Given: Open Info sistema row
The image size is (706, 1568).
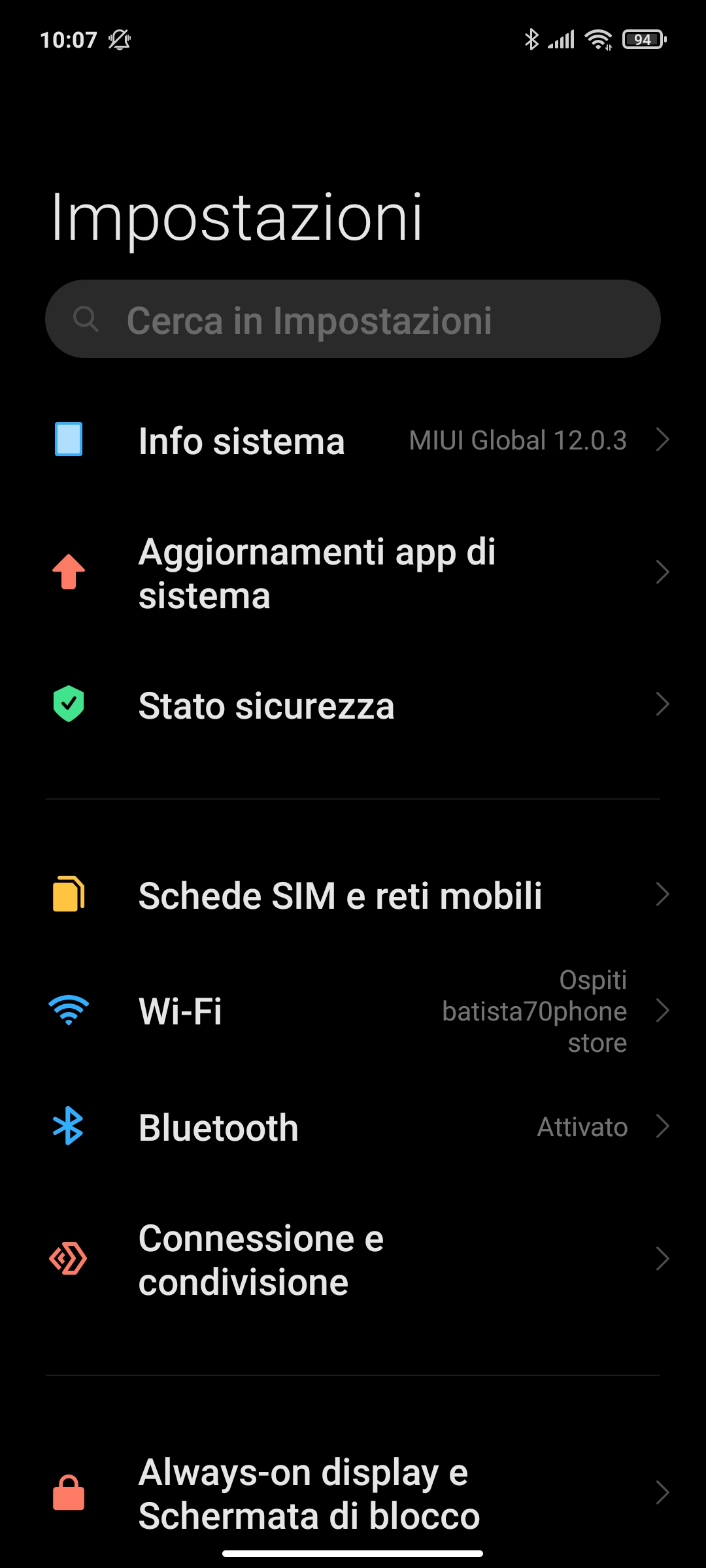Looking at the screenshot, I should pyautogui.click(x=353, y=440).
